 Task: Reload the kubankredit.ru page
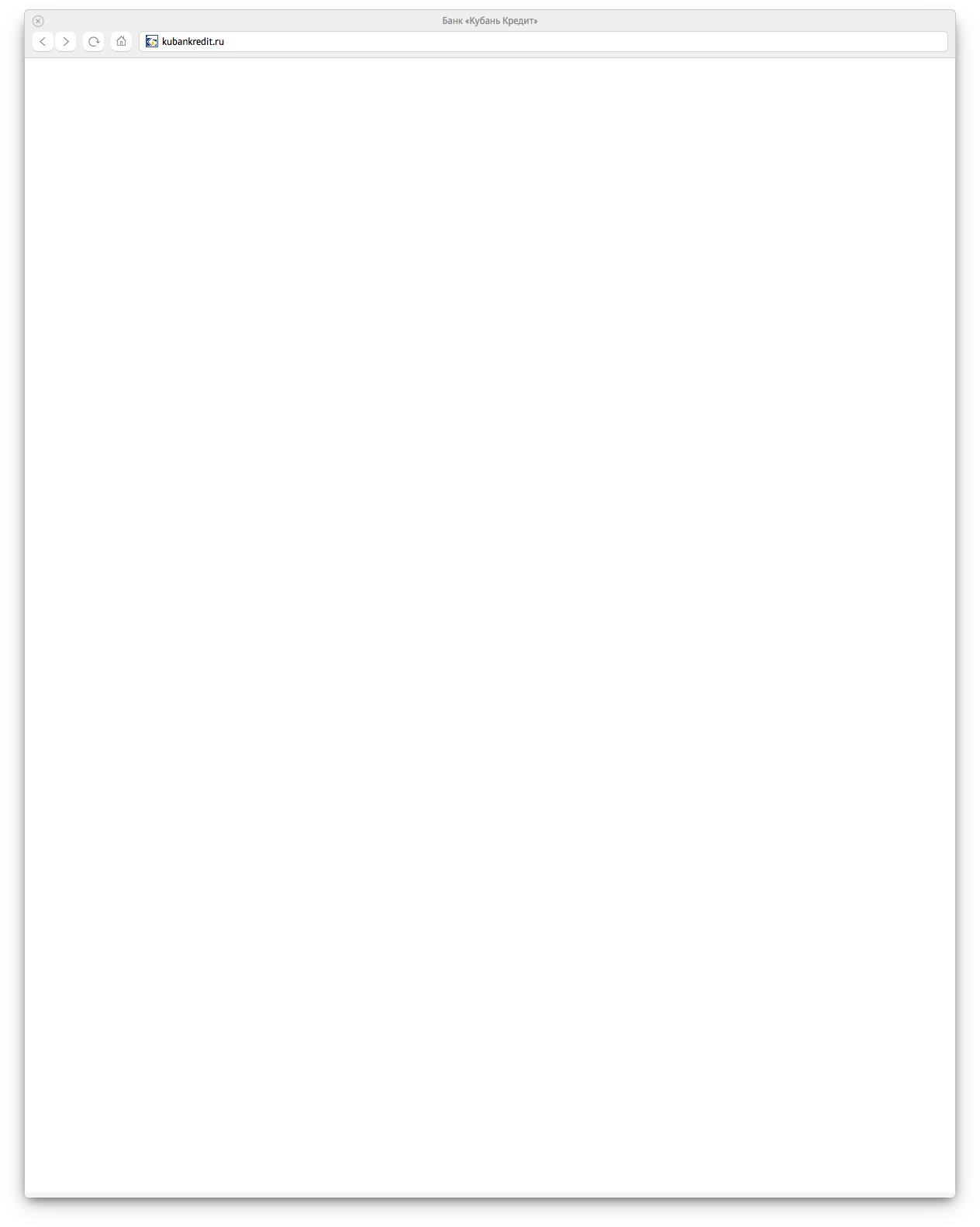click(94, 42)
